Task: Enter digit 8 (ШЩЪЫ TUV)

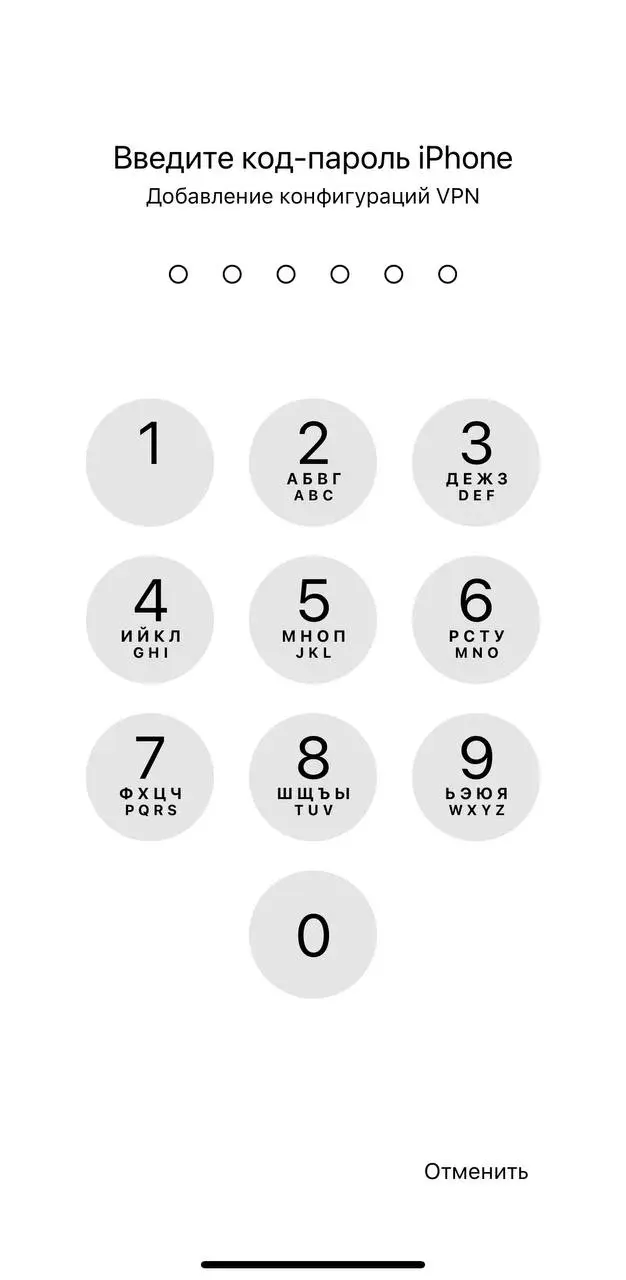Action: coord(313,777)
